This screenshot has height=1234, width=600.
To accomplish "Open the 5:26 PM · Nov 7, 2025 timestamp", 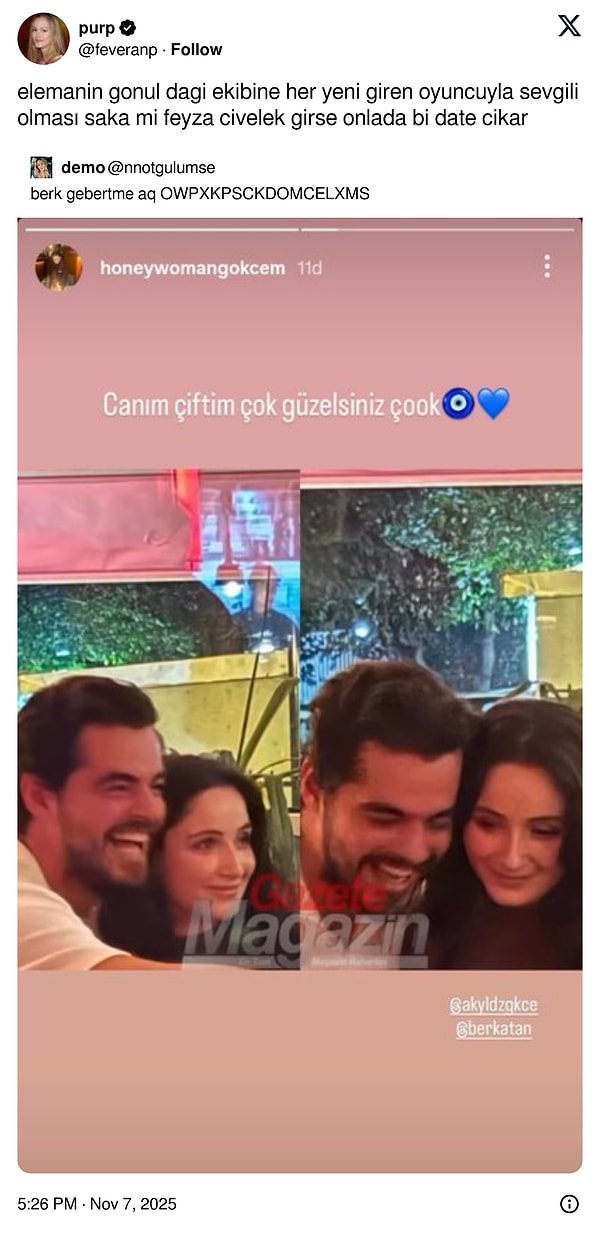I will (x=97, y=1204).
